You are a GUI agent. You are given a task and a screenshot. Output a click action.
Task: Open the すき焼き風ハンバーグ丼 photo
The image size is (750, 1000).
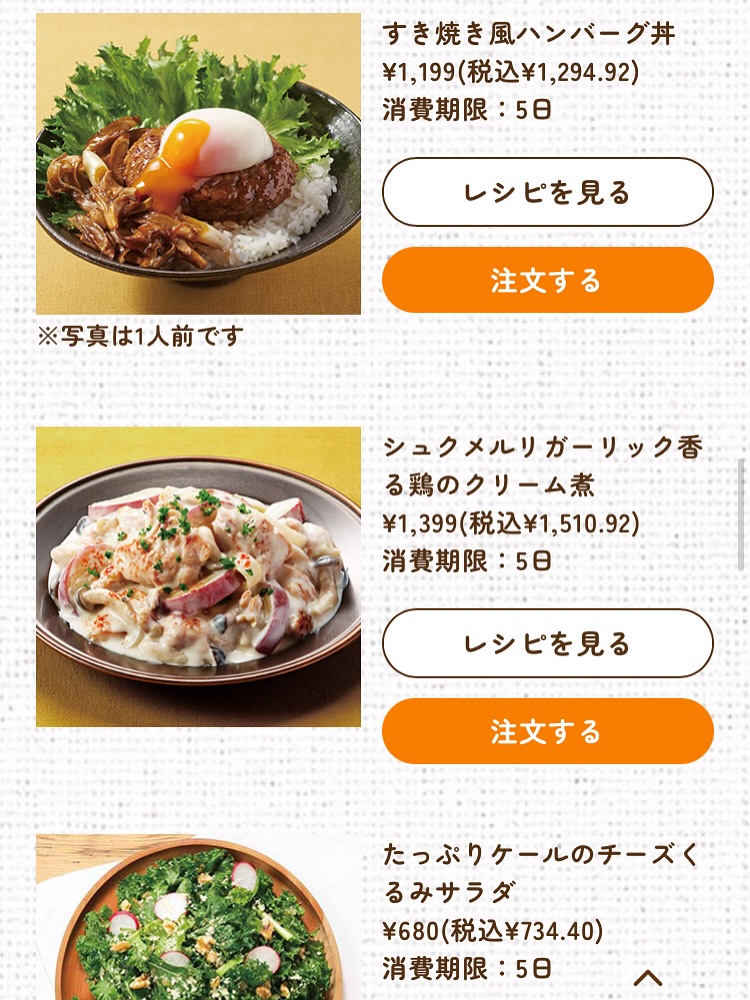click(198, 164)
